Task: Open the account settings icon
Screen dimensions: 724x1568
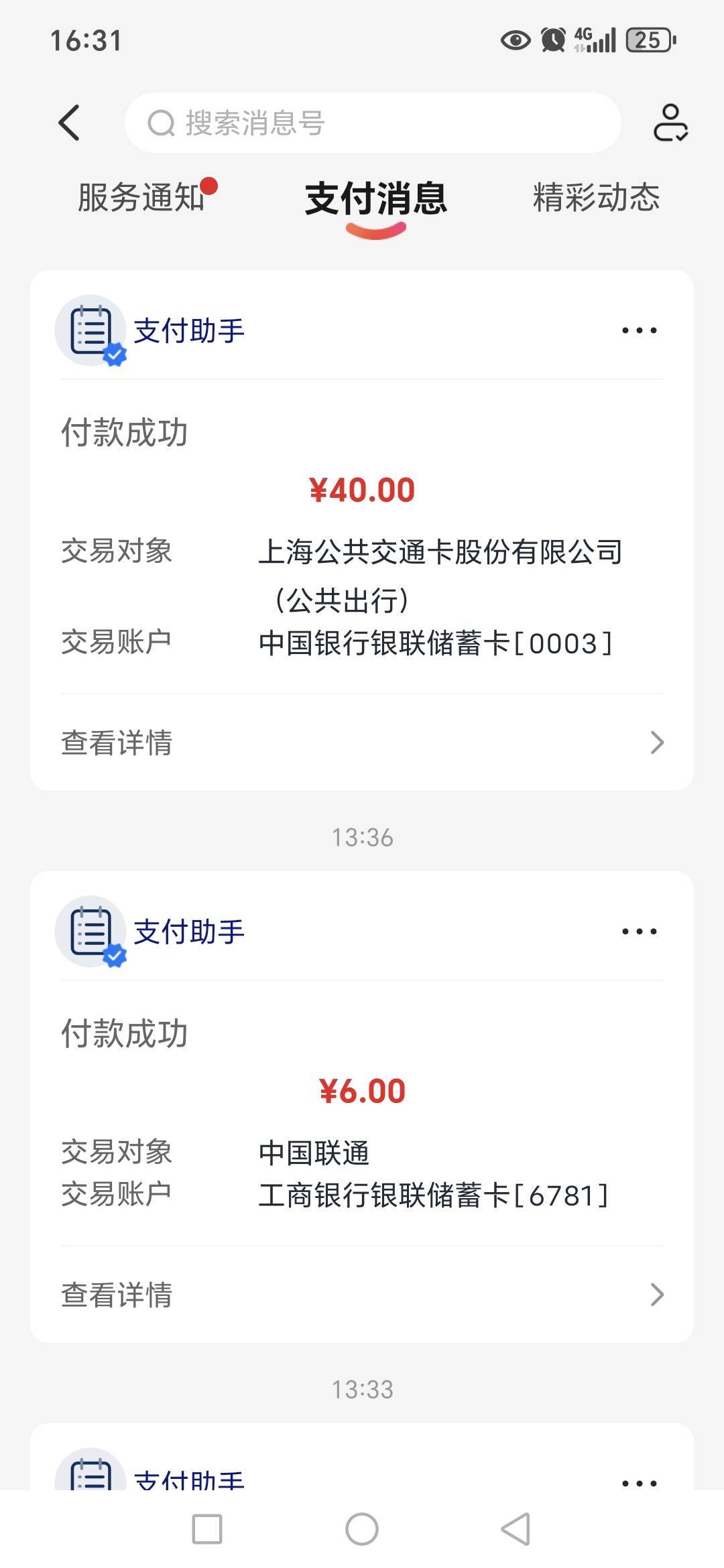Action: pyautogui.click(x=670, y=123)
